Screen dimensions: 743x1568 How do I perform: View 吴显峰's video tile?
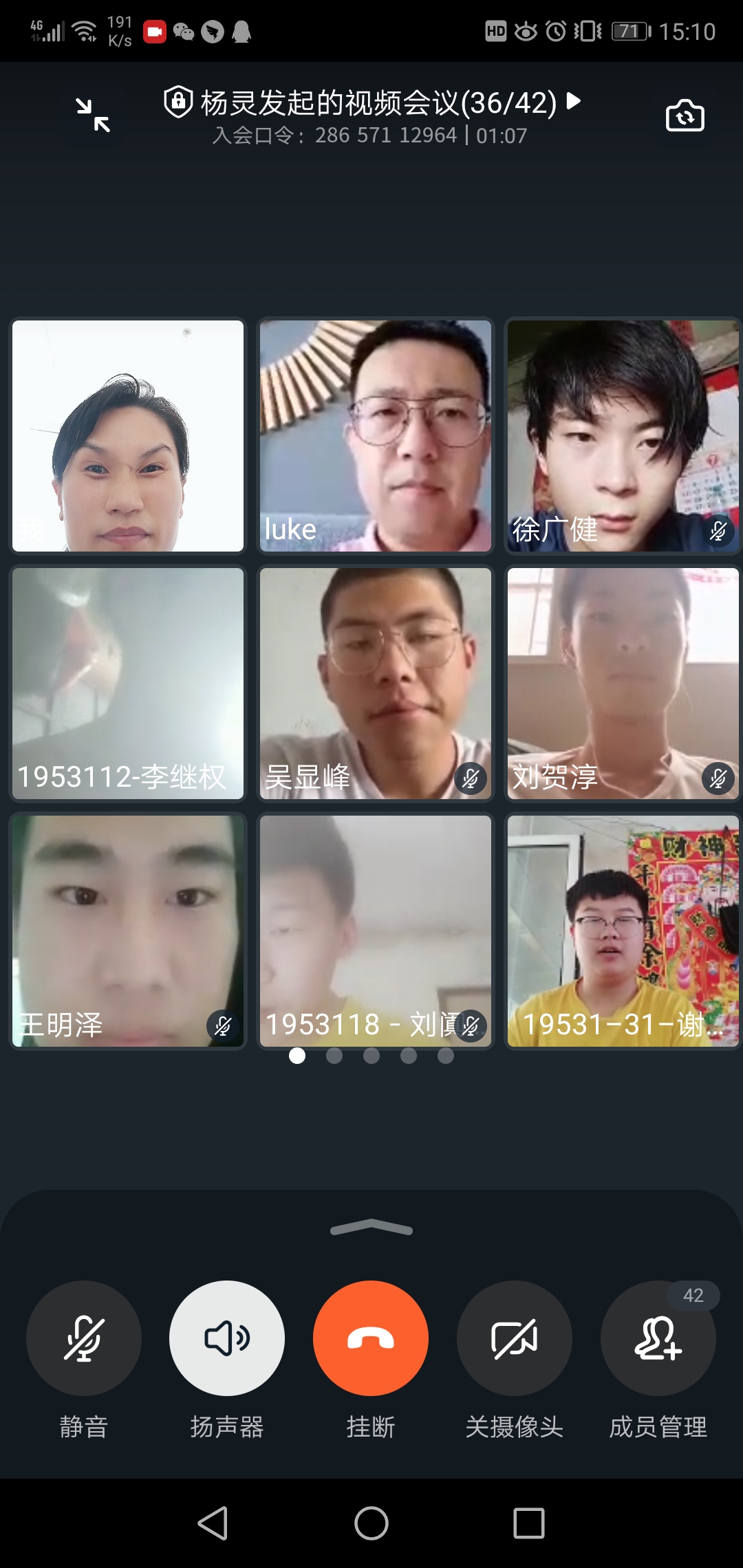tap(376, 684)
